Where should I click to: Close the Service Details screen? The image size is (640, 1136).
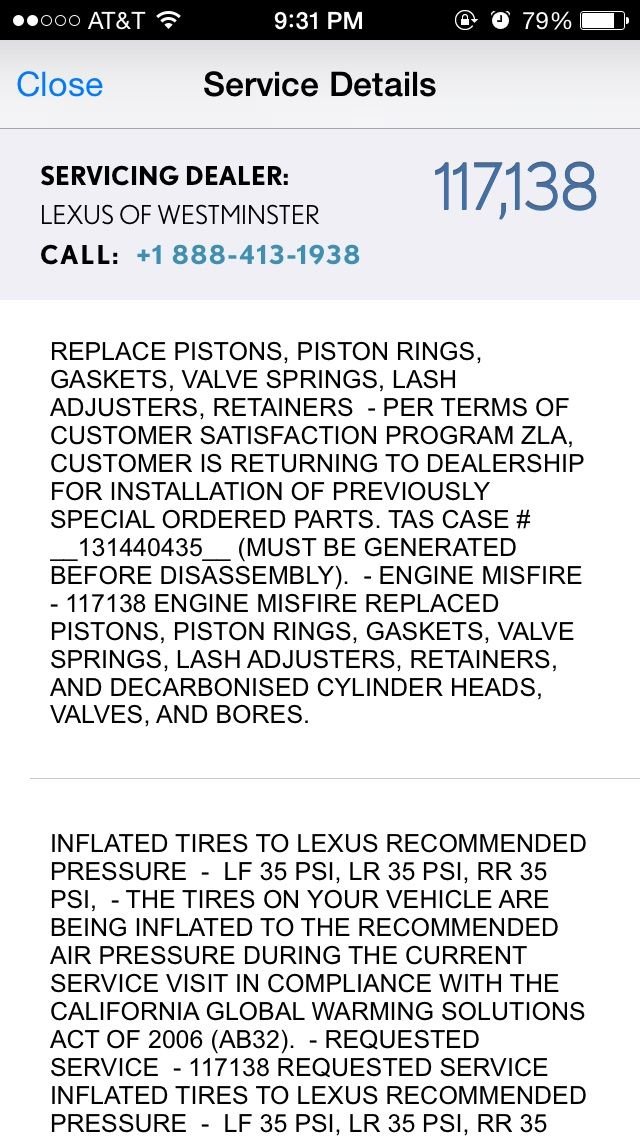point(60,85)
